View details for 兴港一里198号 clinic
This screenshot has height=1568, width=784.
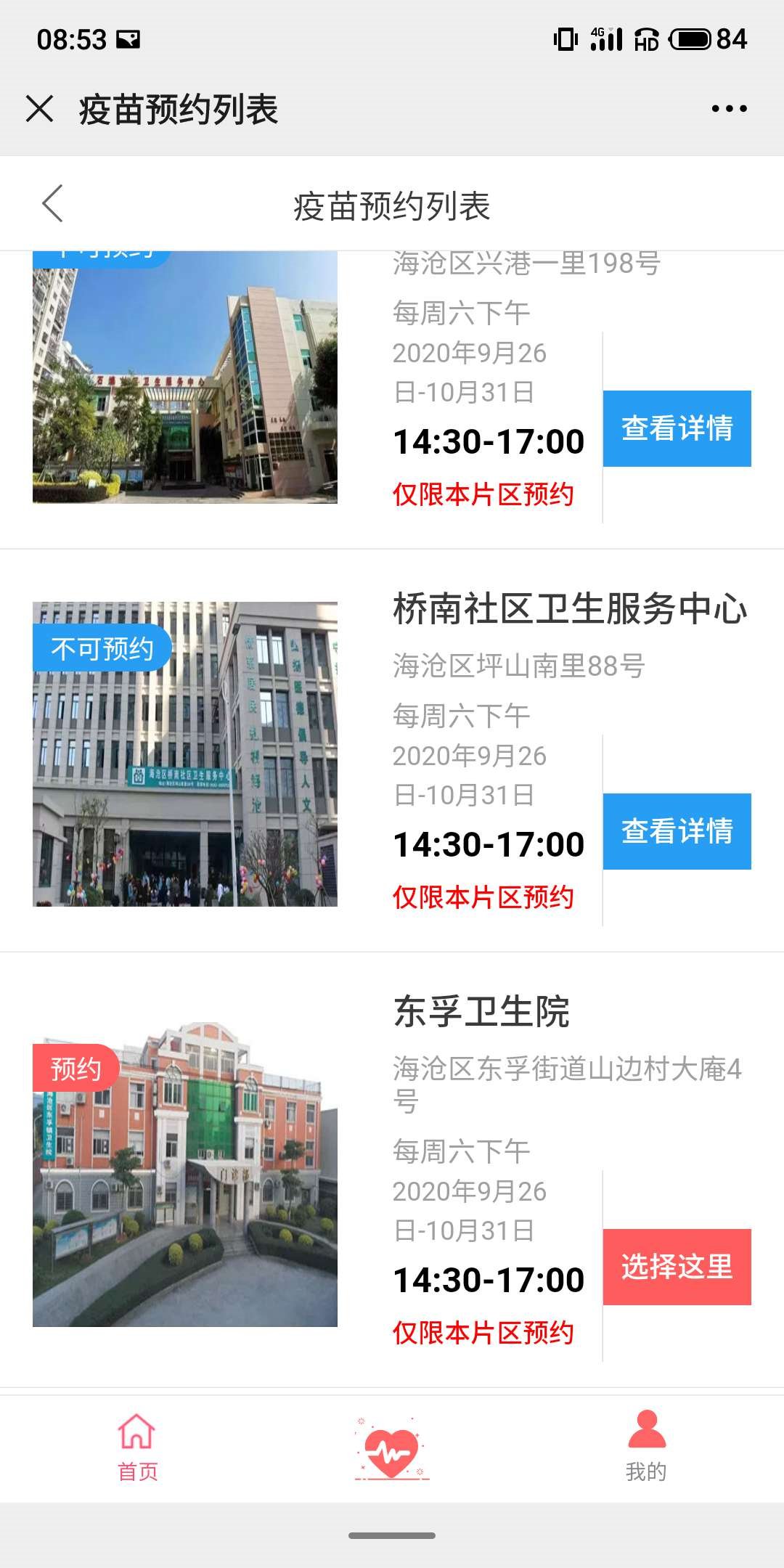click(x=677, y=428)
